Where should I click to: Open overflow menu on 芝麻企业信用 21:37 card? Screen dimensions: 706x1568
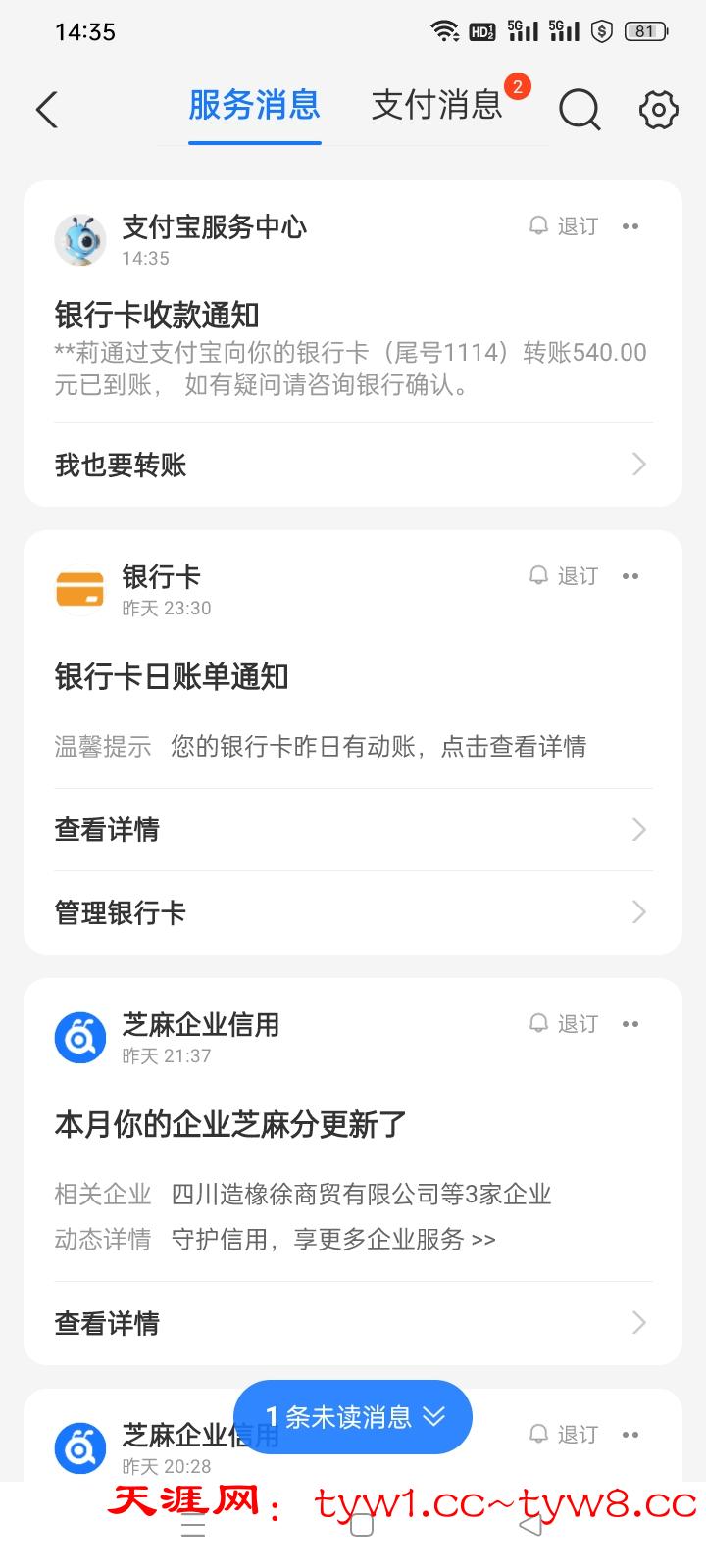630,1024
